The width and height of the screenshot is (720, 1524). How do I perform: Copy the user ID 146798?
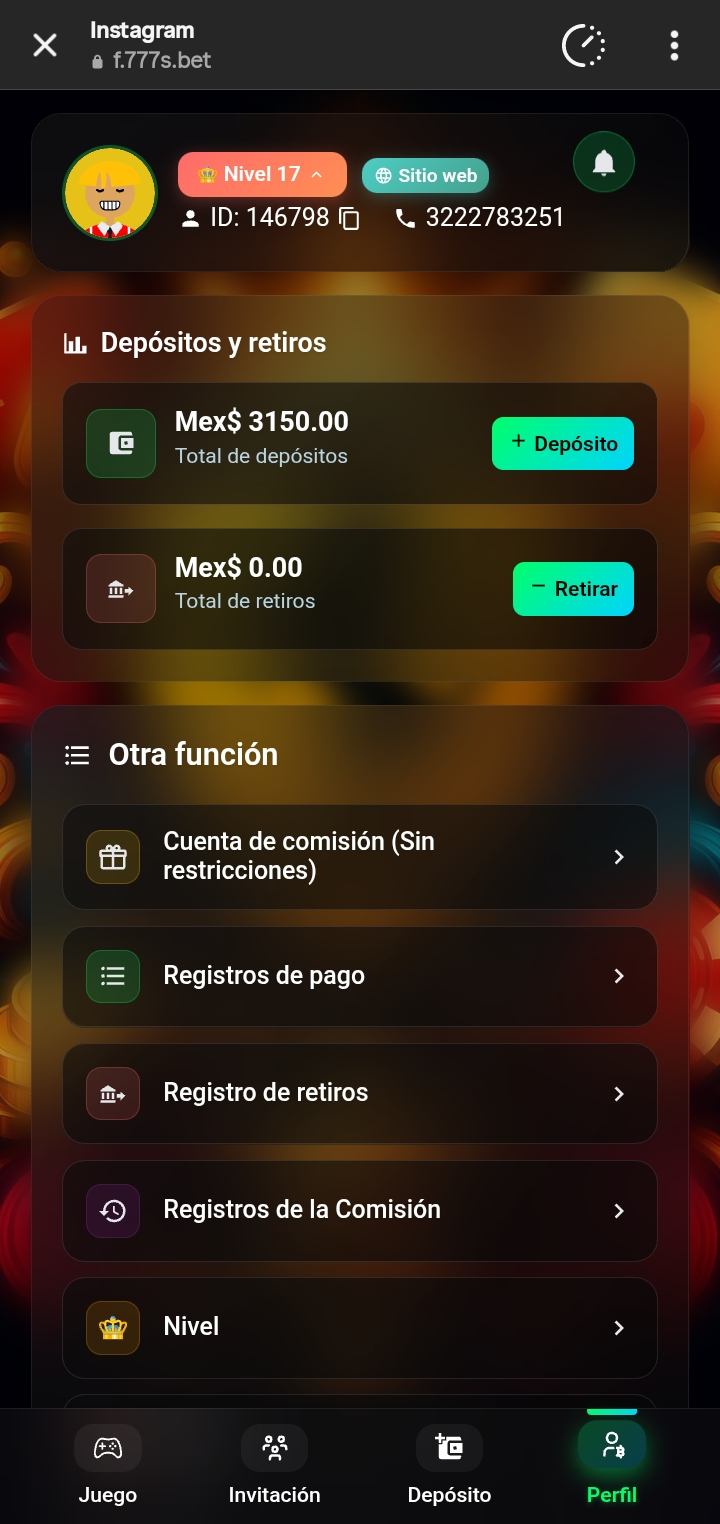[350, 218]
